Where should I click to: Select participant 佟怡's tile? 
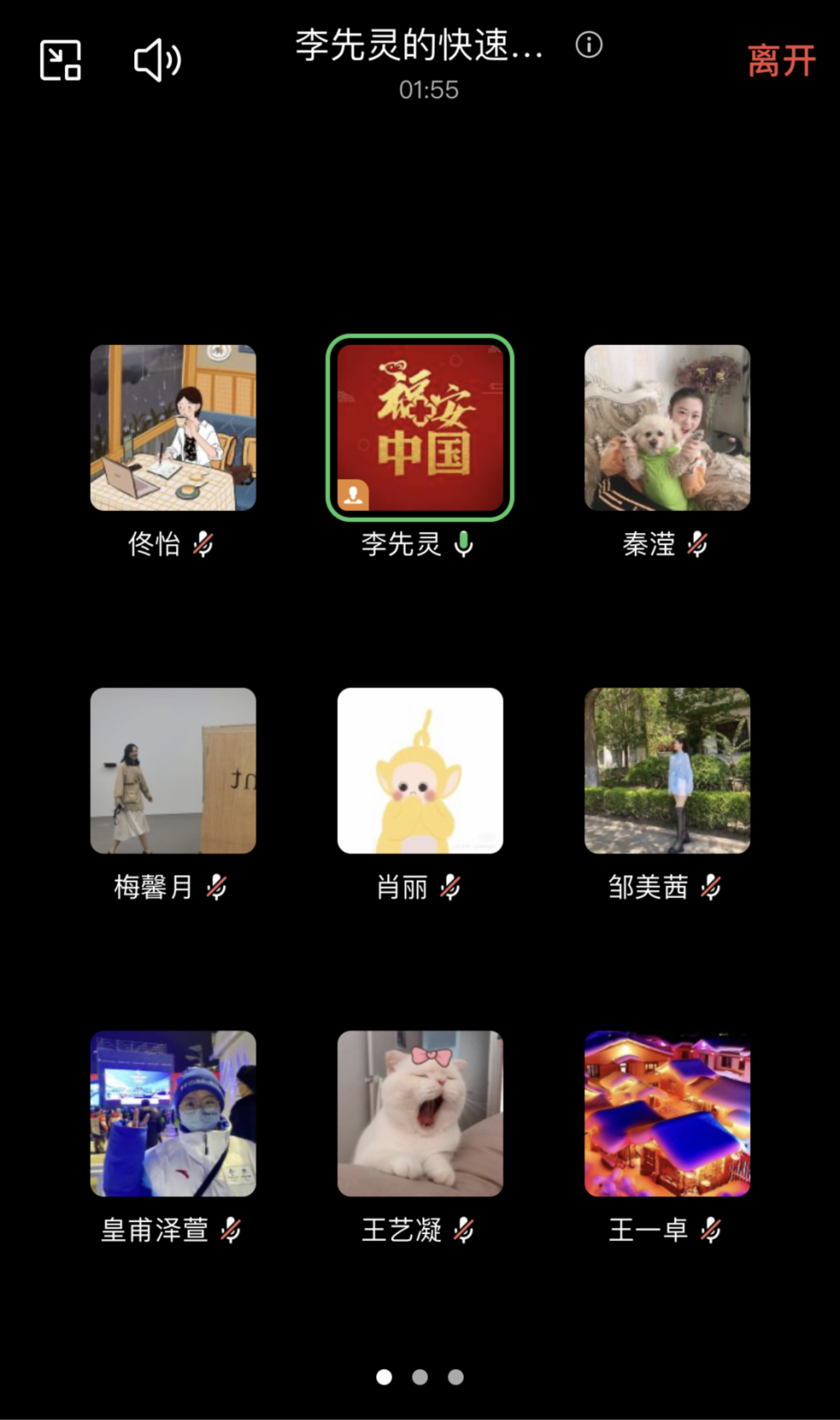click(x=173, y=428)
